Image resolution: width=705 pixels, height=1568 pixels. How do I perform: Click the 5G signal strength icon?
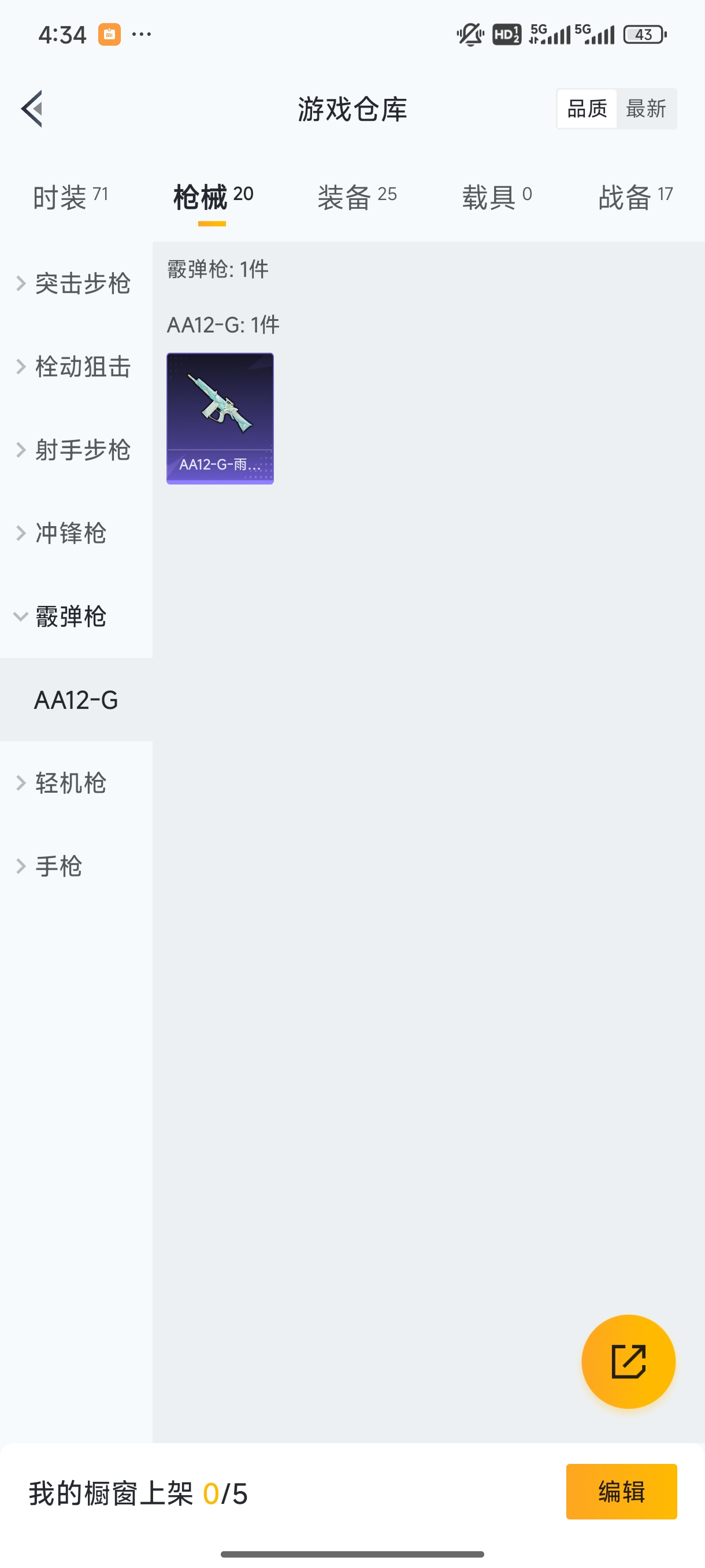551,34
